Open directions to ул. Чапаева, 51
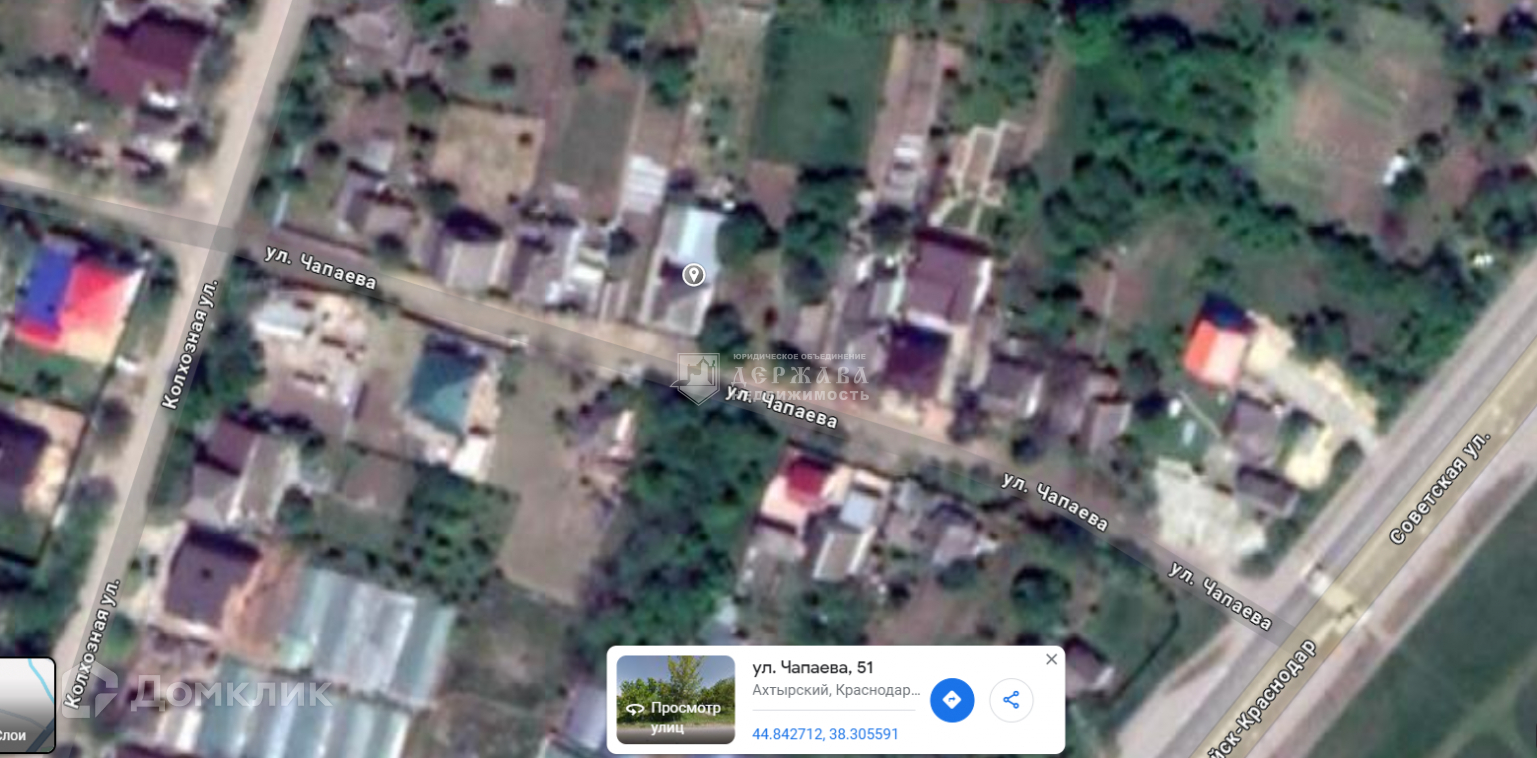 click(x=952, y=700)
